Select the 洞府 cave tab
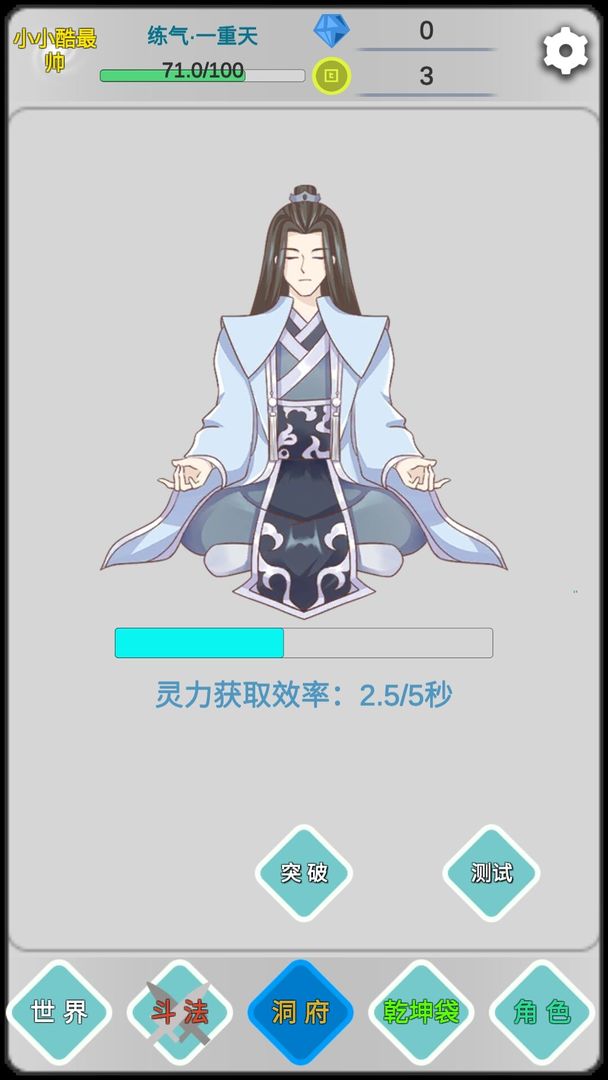This screenshot has width=608, height=1080. pyautogui.click(x=301, y=1012)
